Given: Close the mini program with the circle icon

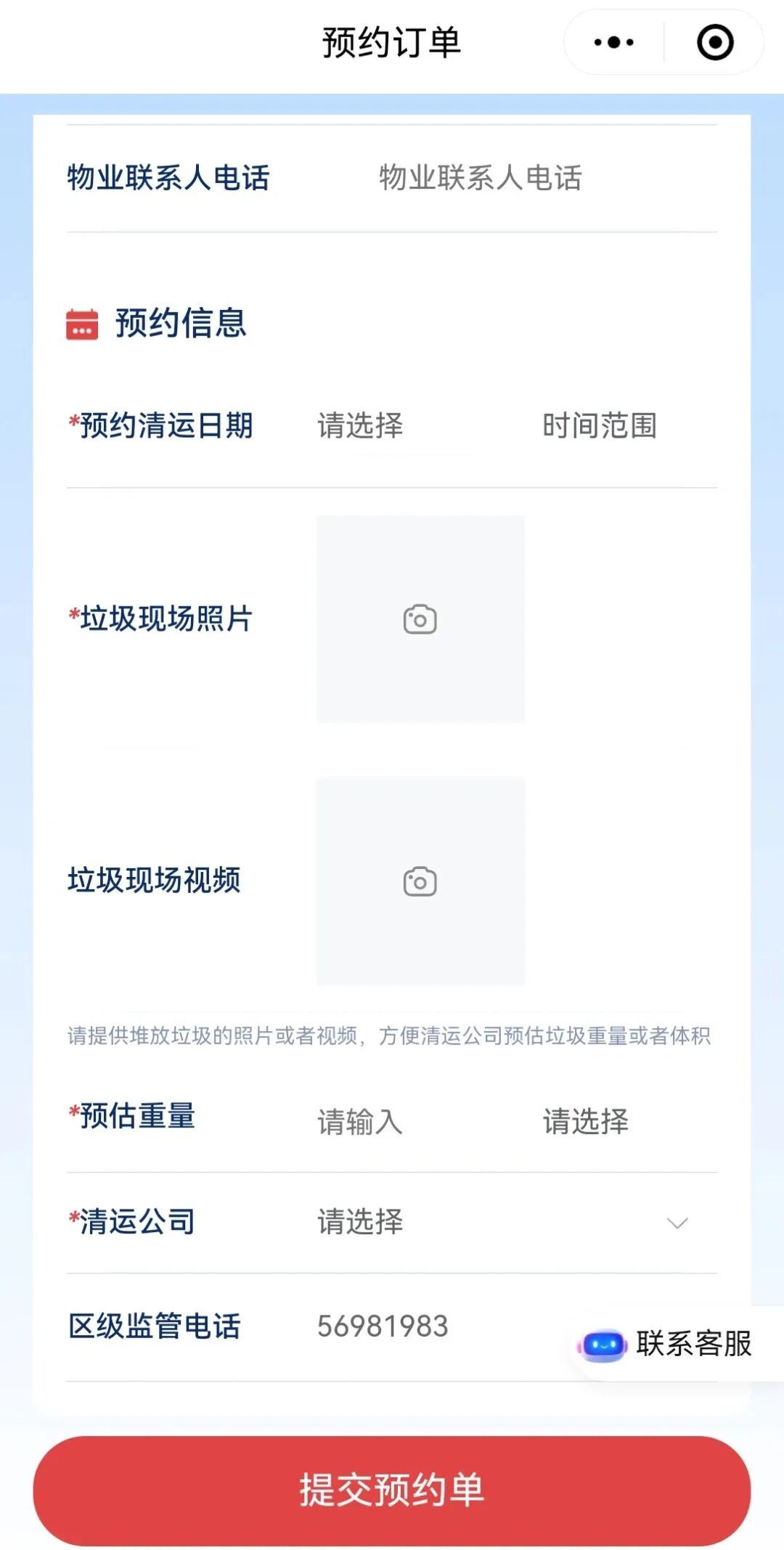Looking at the screenshot, I should [715, 43].
